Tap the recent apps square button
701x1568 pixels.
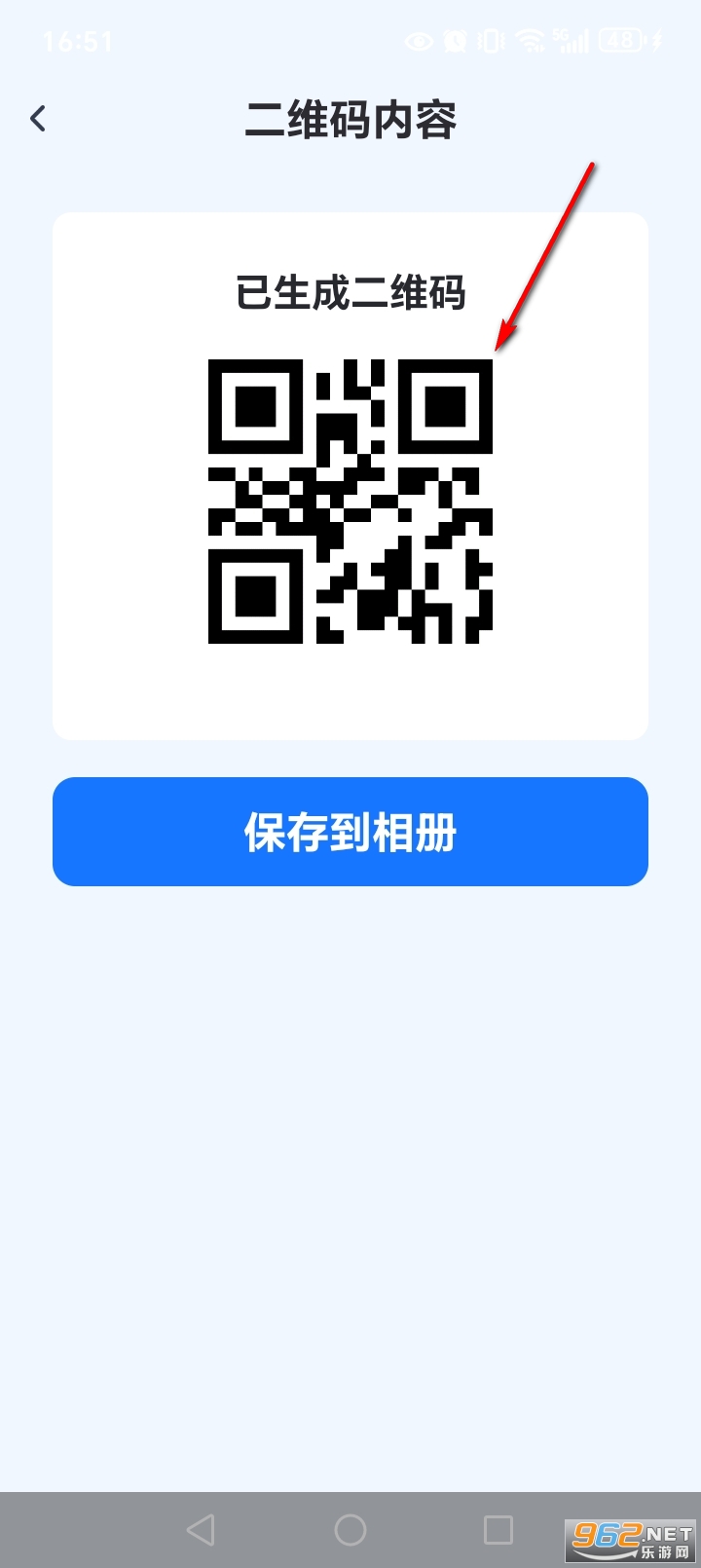point(498,1529)
